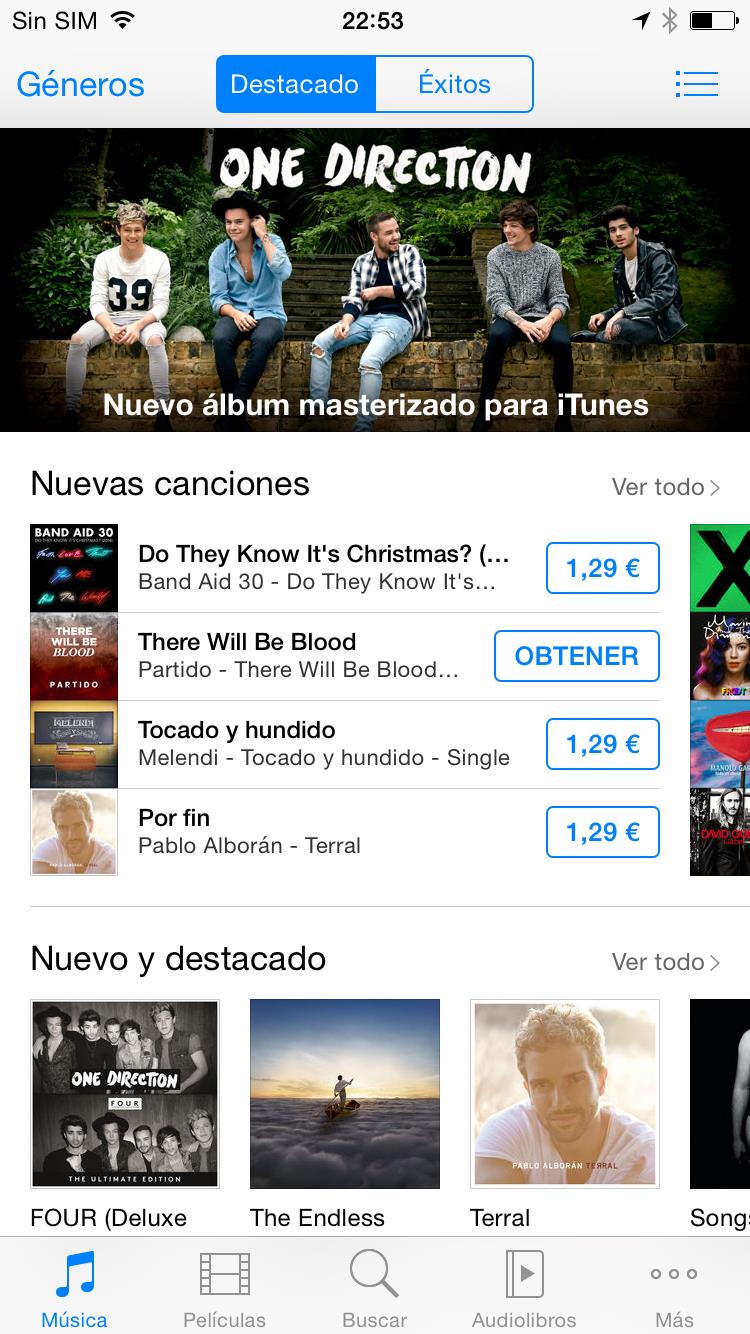The image size is (750, 1334).
Task: Tap OBTENER for There Will Be Blood
Action: [576, 656]
